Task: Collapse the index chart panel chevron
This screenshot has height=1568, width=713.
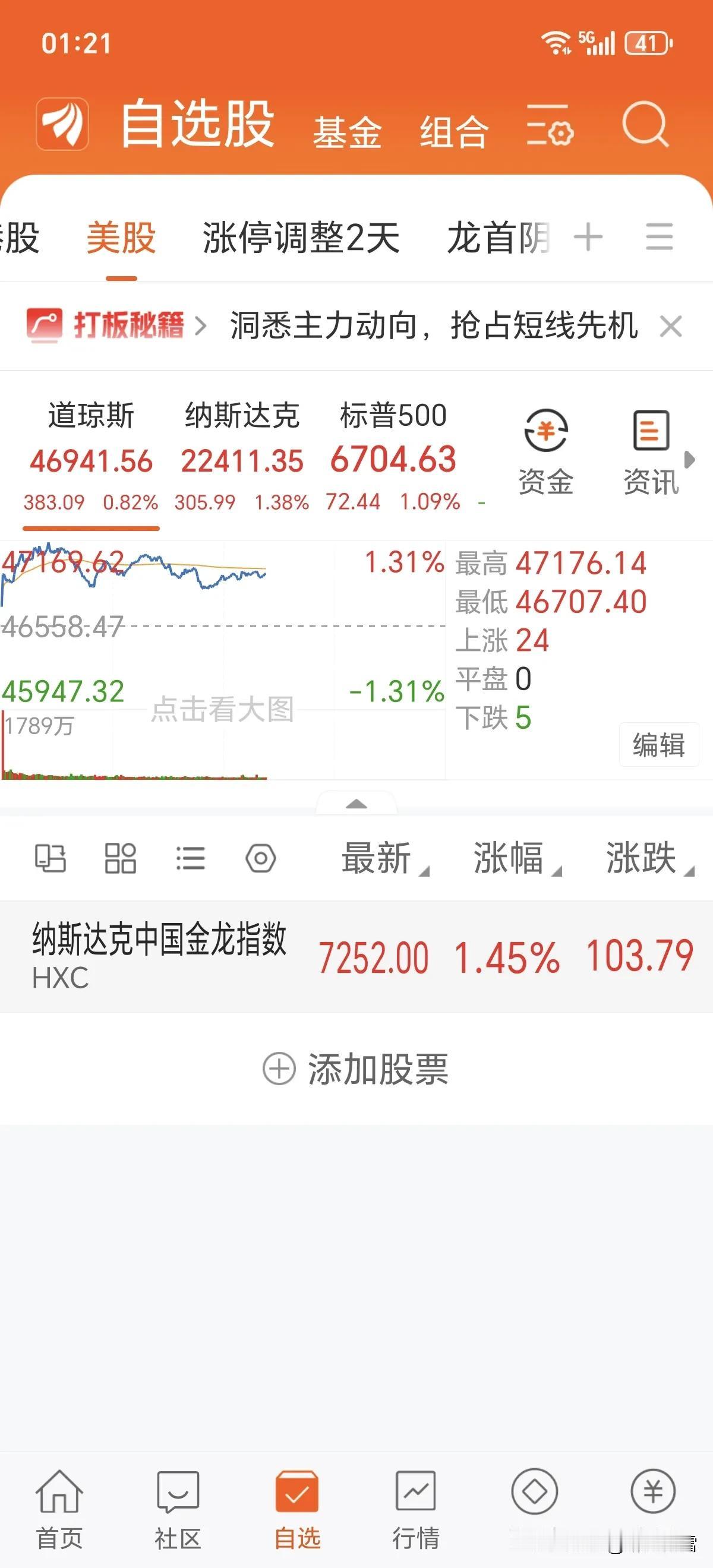Action: tap(356, 805)
